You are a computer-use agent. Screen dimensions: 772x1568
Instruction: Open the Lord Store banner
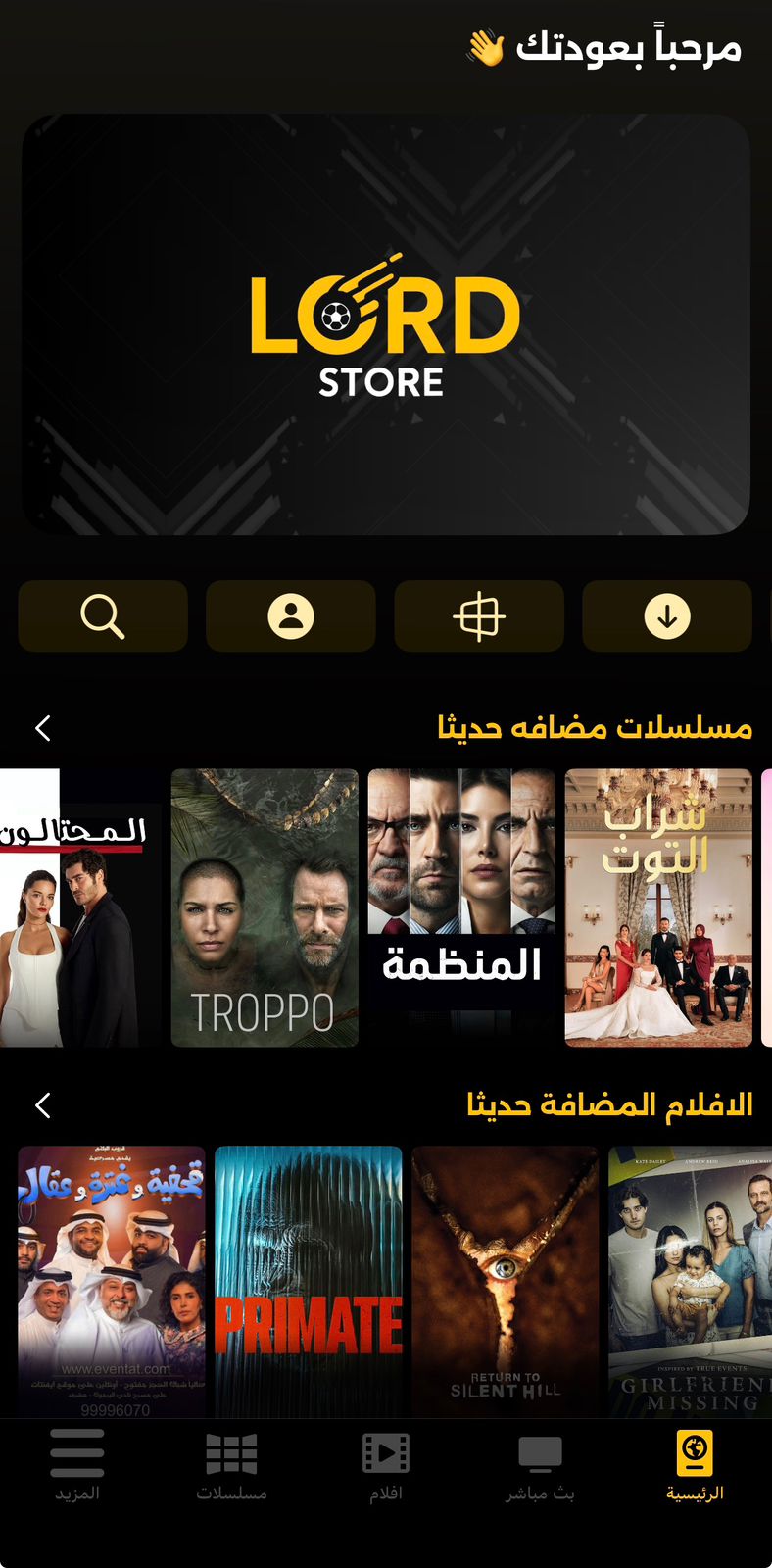coord(386,324)
